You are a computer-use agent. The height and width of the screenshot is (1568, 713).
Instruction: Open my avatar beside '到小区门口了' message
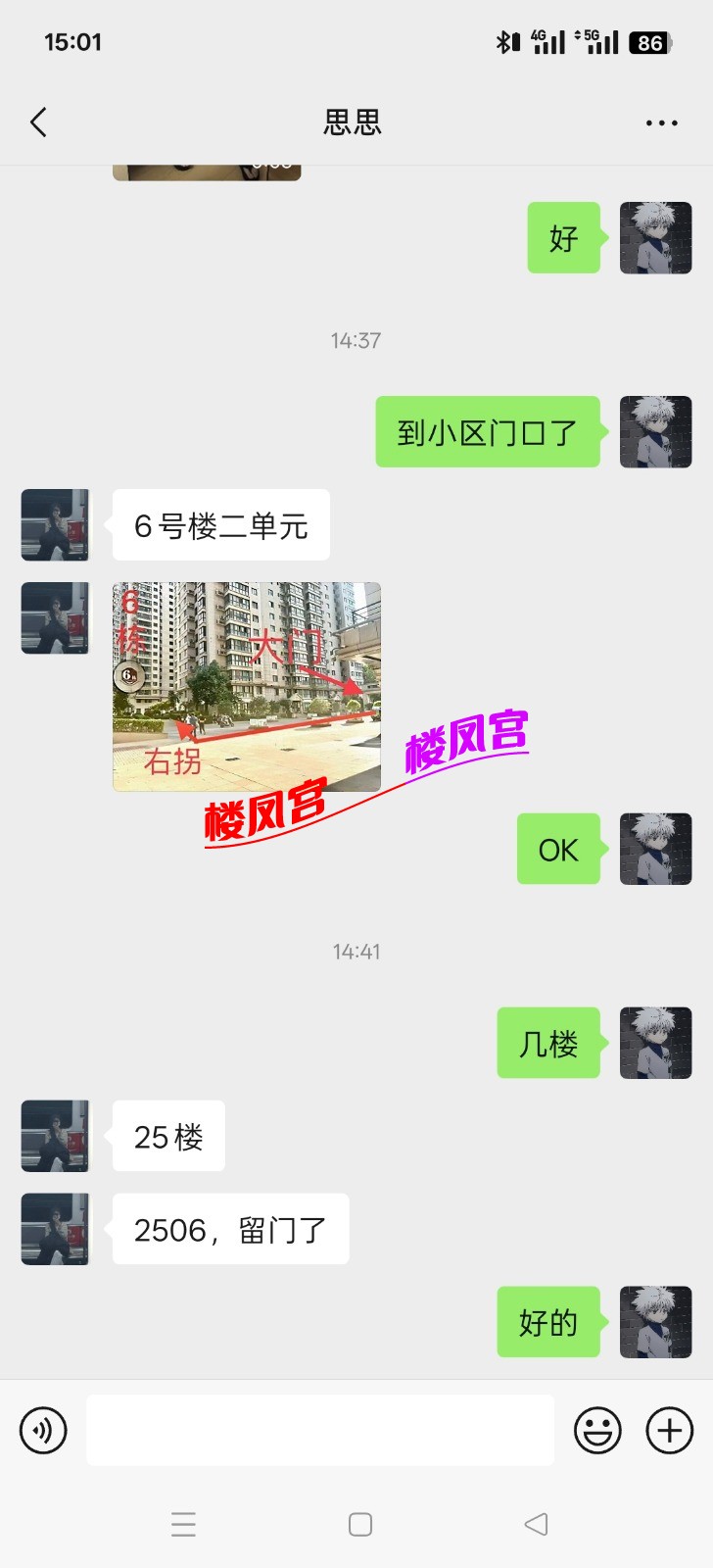point(655,432)
